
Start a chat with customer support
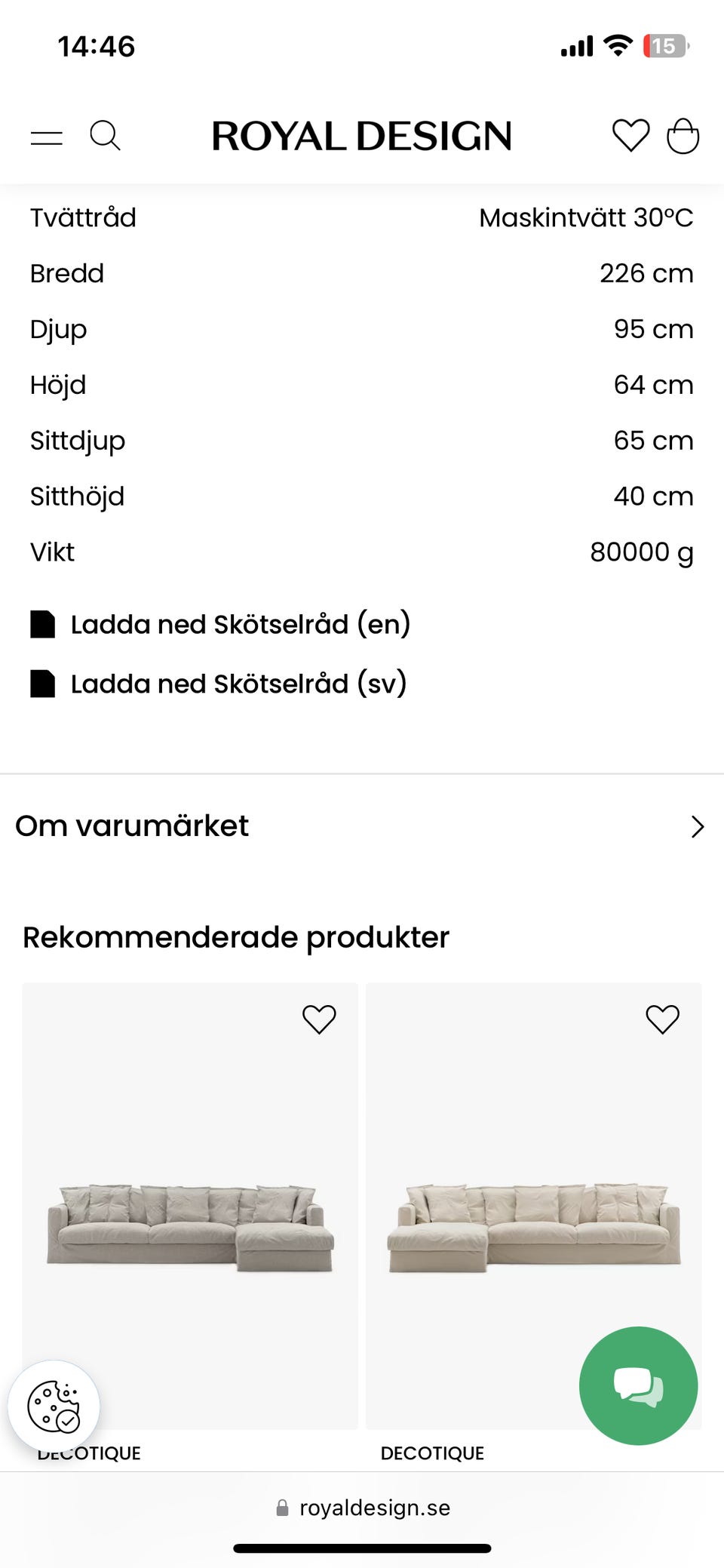click(x=638, y=1385)
